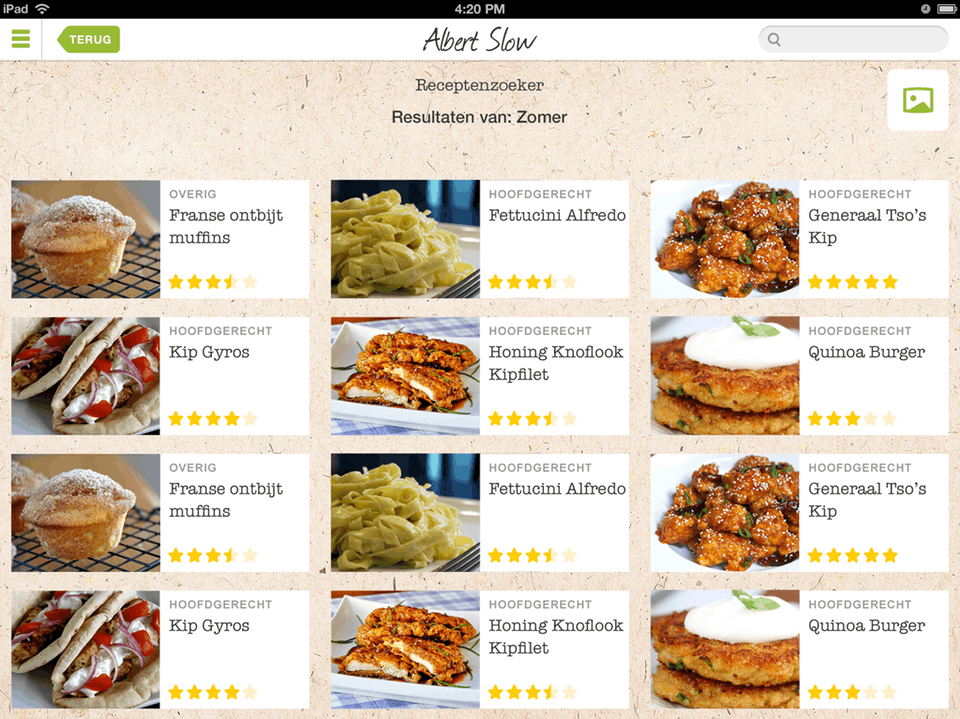View the second Kip Gyros recipe card
This screenshot has width=960, height=719.
(160, 650)
